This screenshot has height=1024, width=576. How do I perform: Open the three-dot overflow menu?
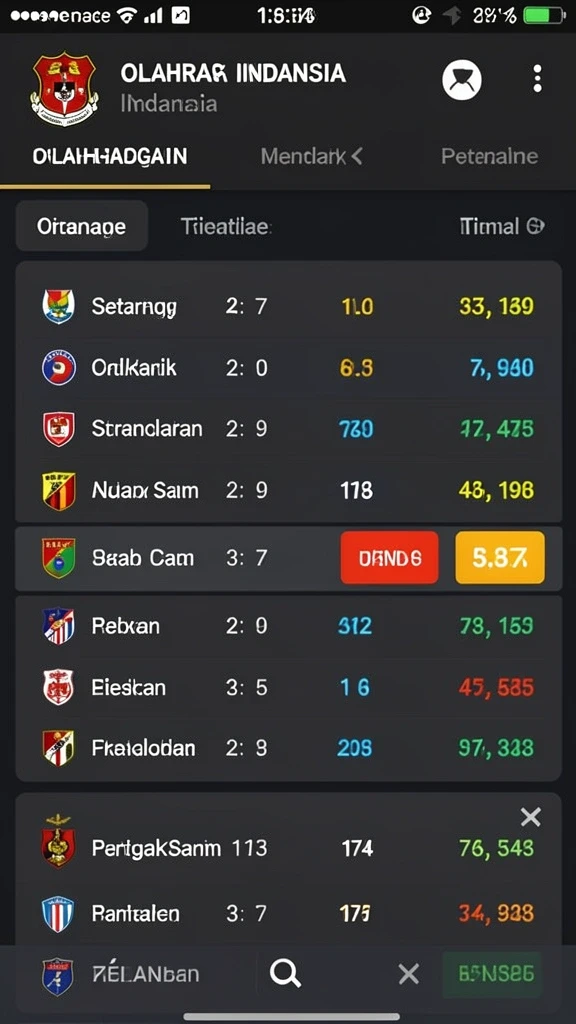click(x=537, y=78)
